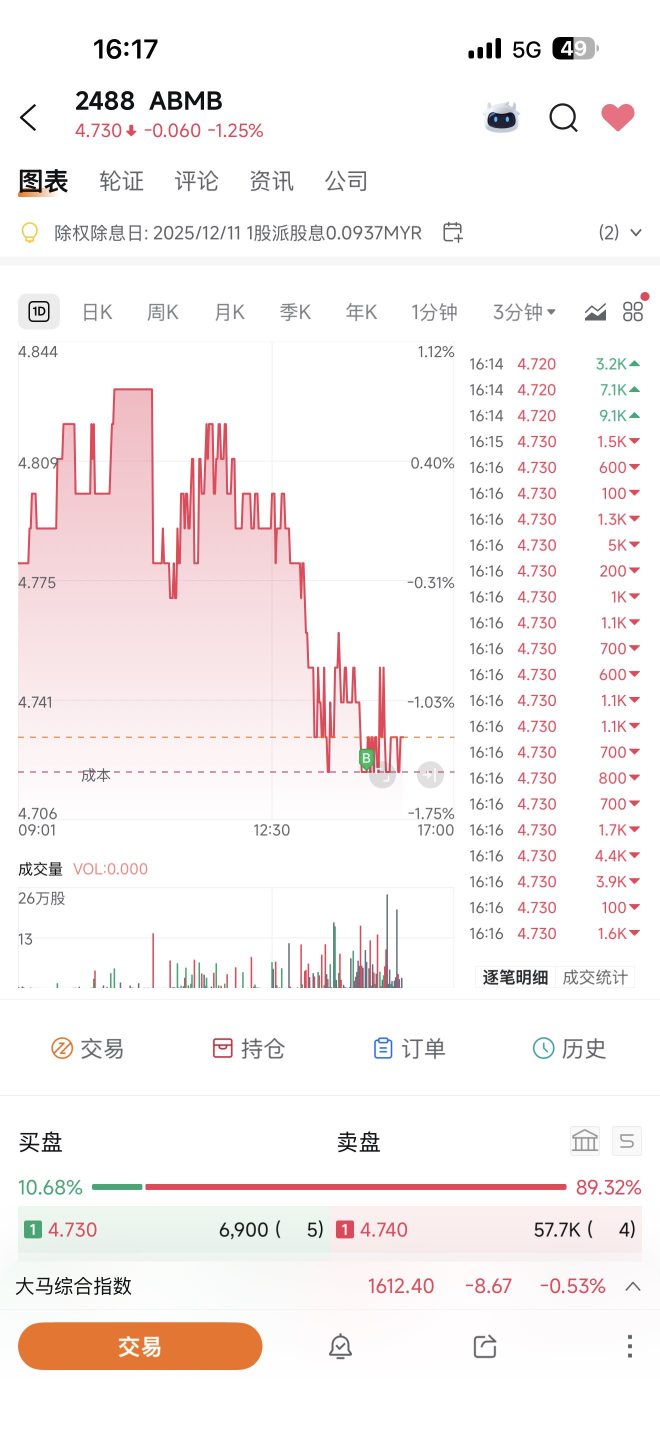Select the 月K chart period
This screenshot has width=660, height=1434.
click(x=229, y=312)
